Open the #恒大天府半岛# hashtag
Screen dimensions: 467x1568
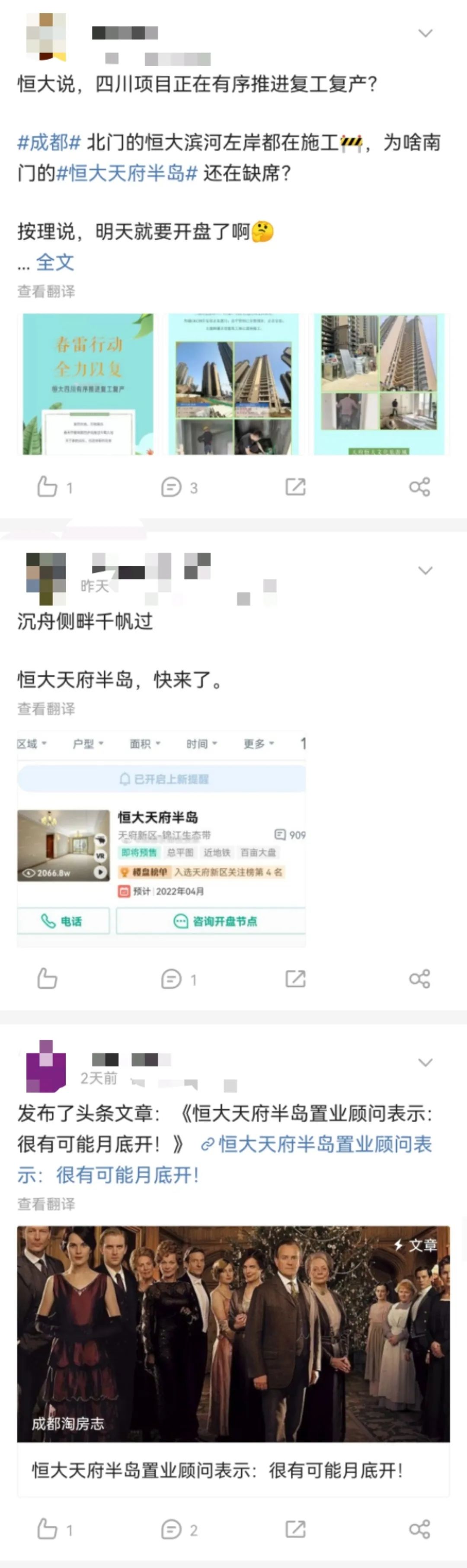pos(127,173)
